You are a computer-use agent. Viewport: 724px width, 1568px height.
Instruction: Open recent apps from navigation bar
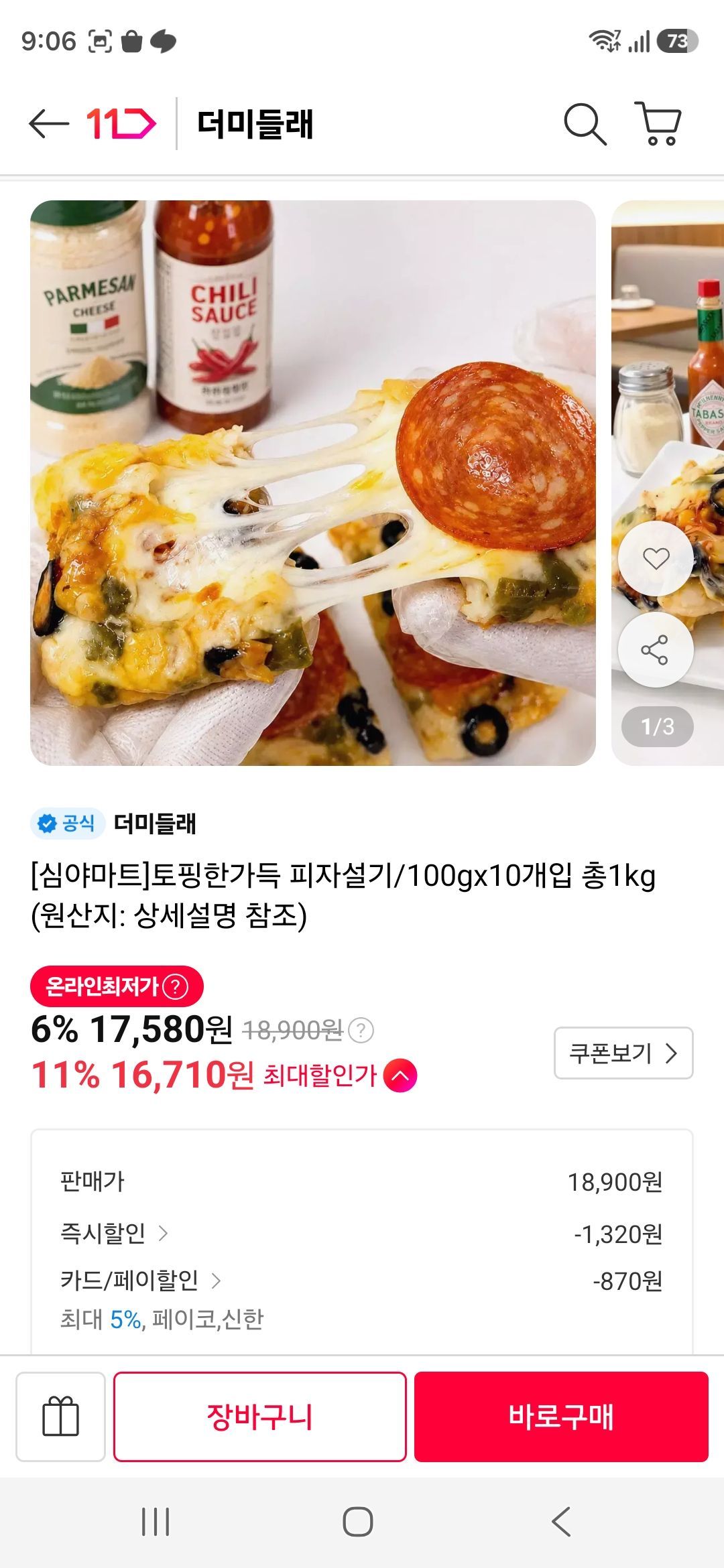pos(156,1522)
